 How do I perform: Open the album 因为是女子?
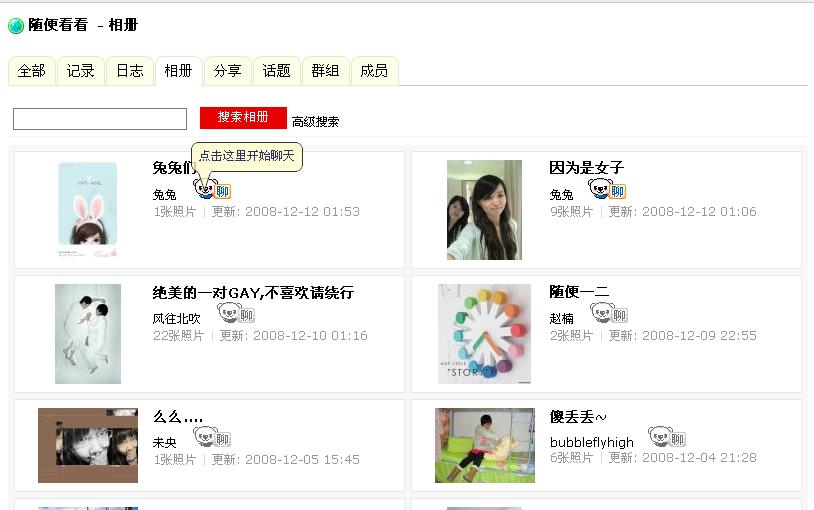586,168
